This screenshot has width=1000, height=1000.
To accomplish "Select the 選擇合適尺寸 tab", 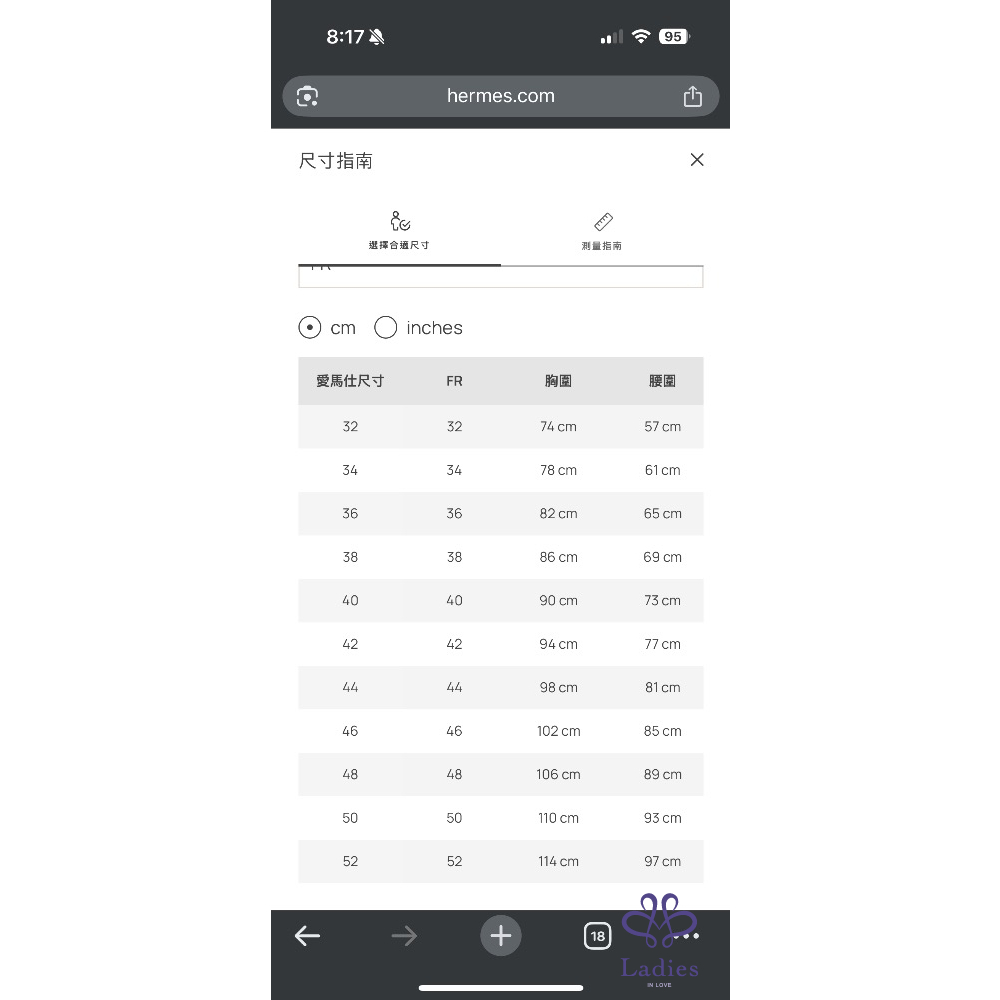I will 399,231.
